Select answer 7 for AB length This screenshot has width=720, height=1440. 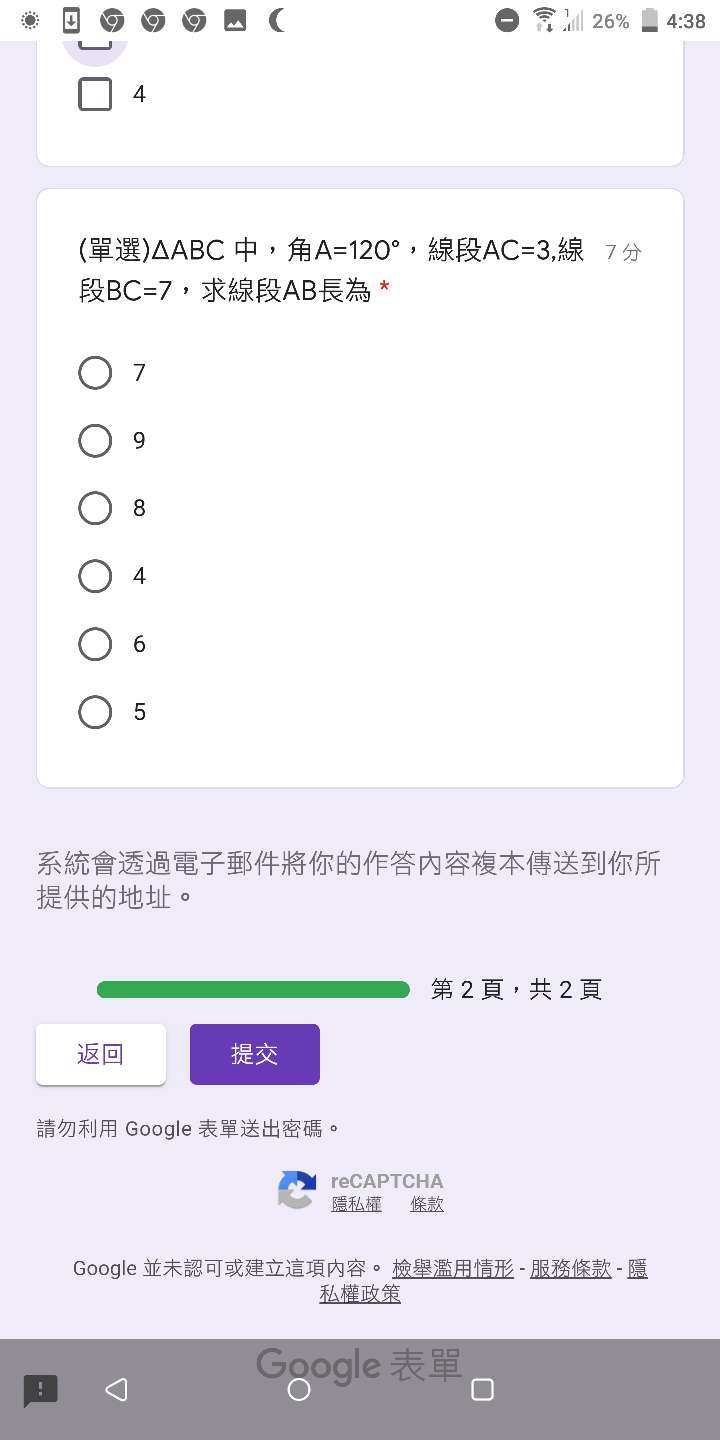tap(95, 373)
